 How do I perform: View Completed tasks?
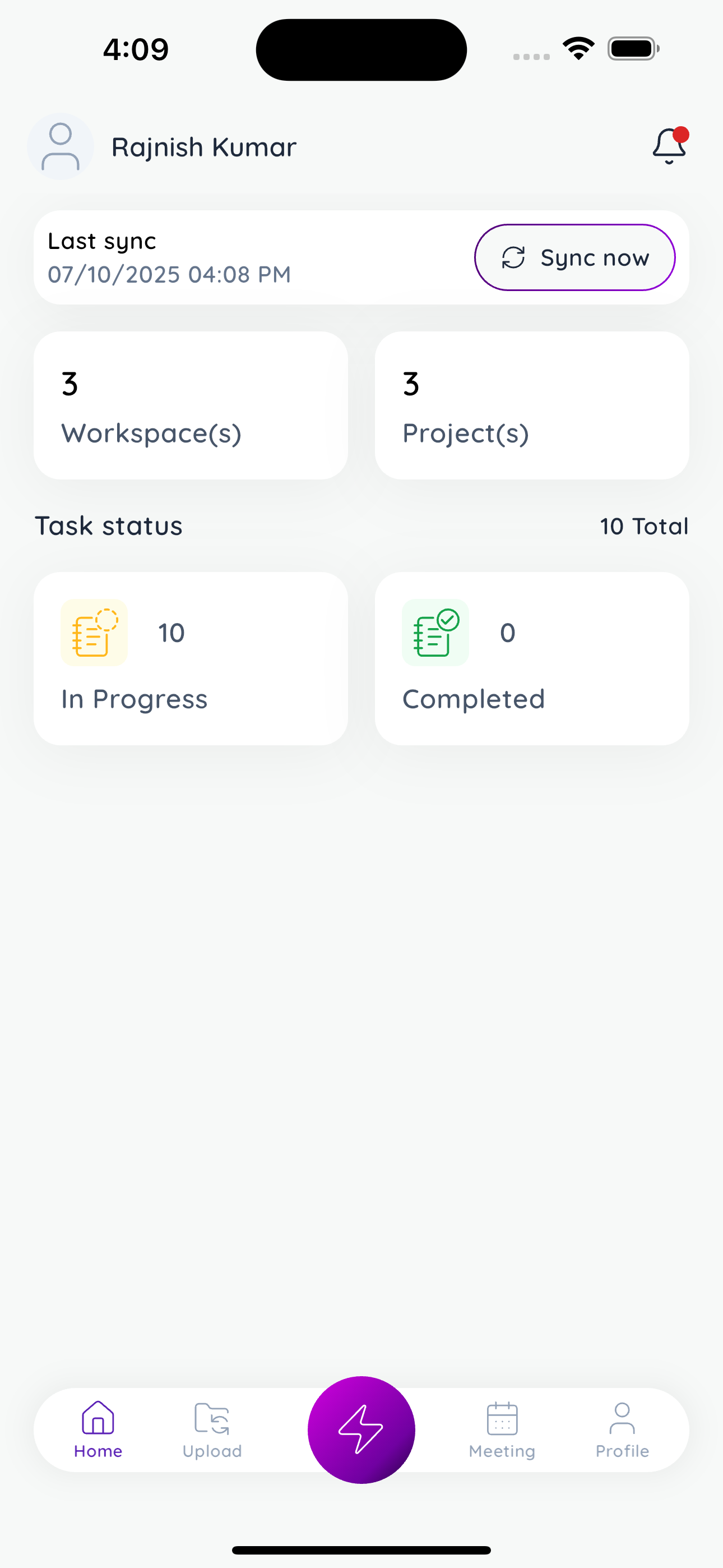pyautogui.click(x=532, y=658)
